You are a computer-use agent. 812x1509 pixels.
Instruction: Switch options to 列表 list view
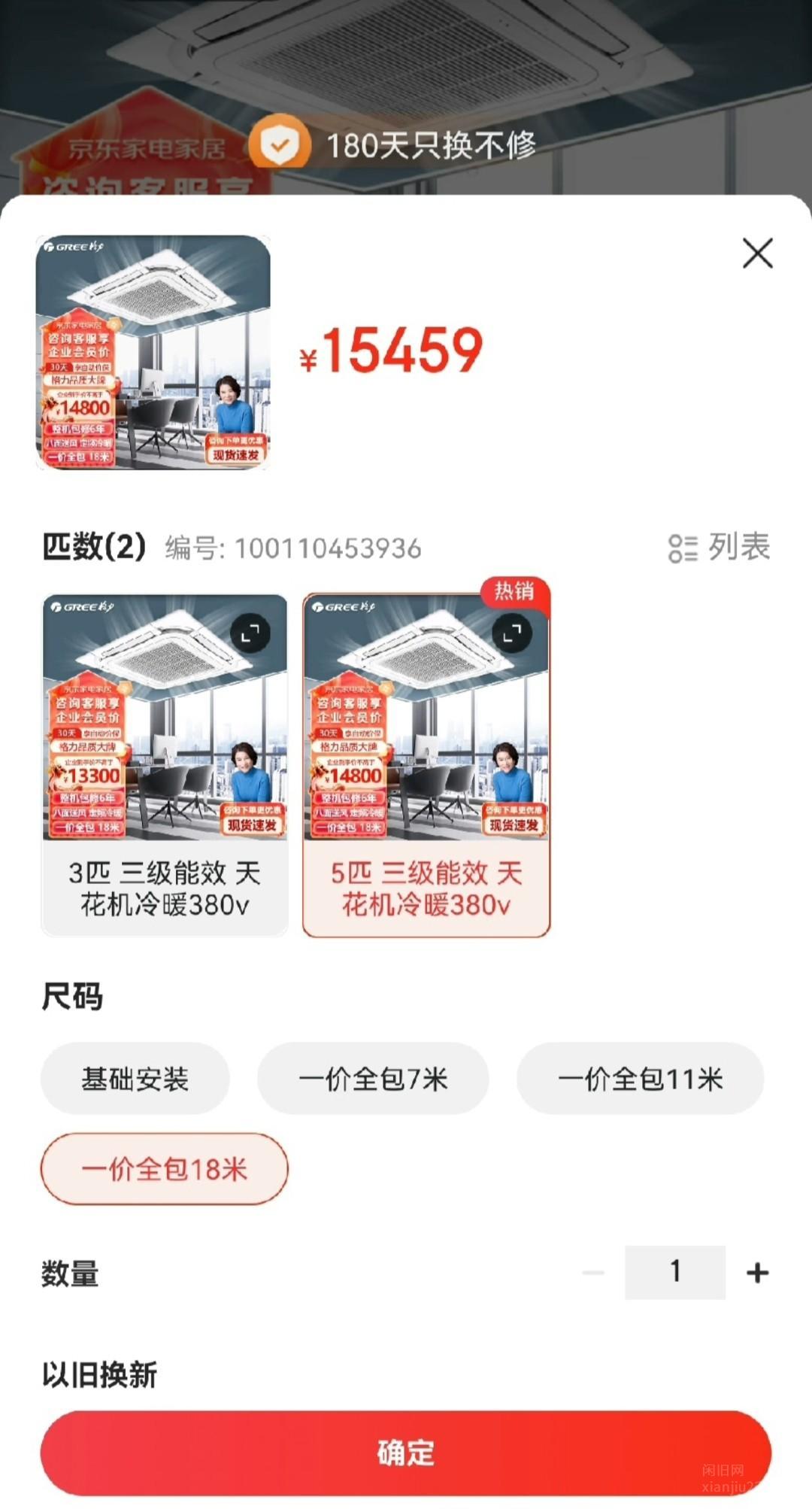(719, 547)
